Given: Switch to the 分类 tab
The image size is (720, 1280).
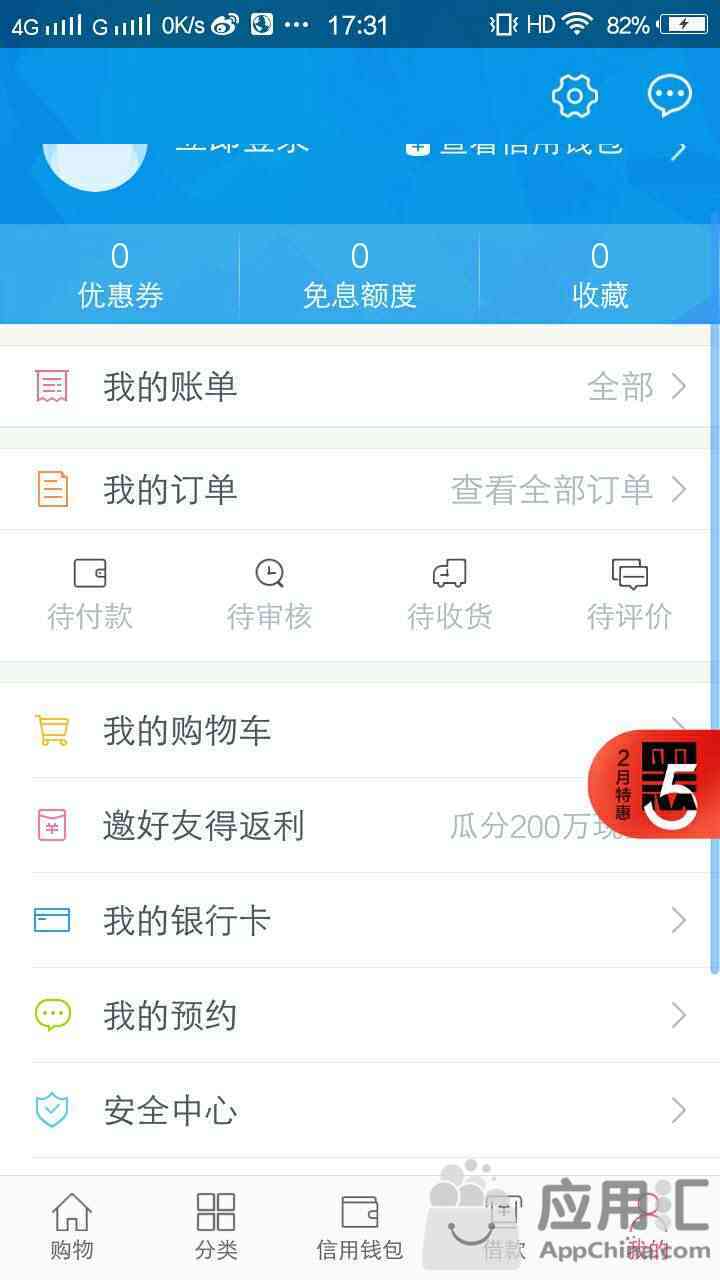Looking at the screenshot, I should [216, 1226].
